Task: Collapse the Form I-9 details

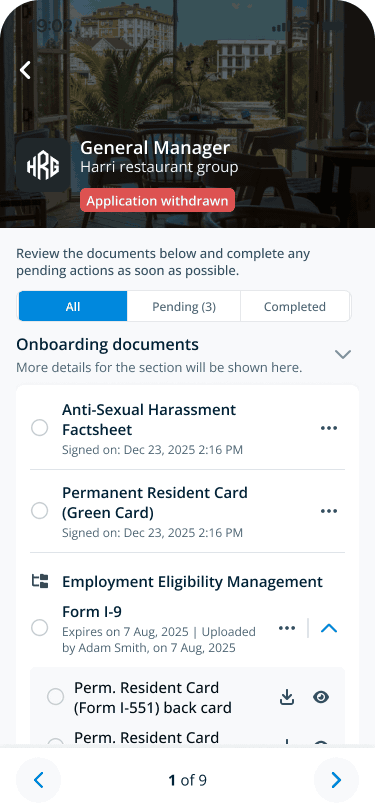Action: click(329, 628)
